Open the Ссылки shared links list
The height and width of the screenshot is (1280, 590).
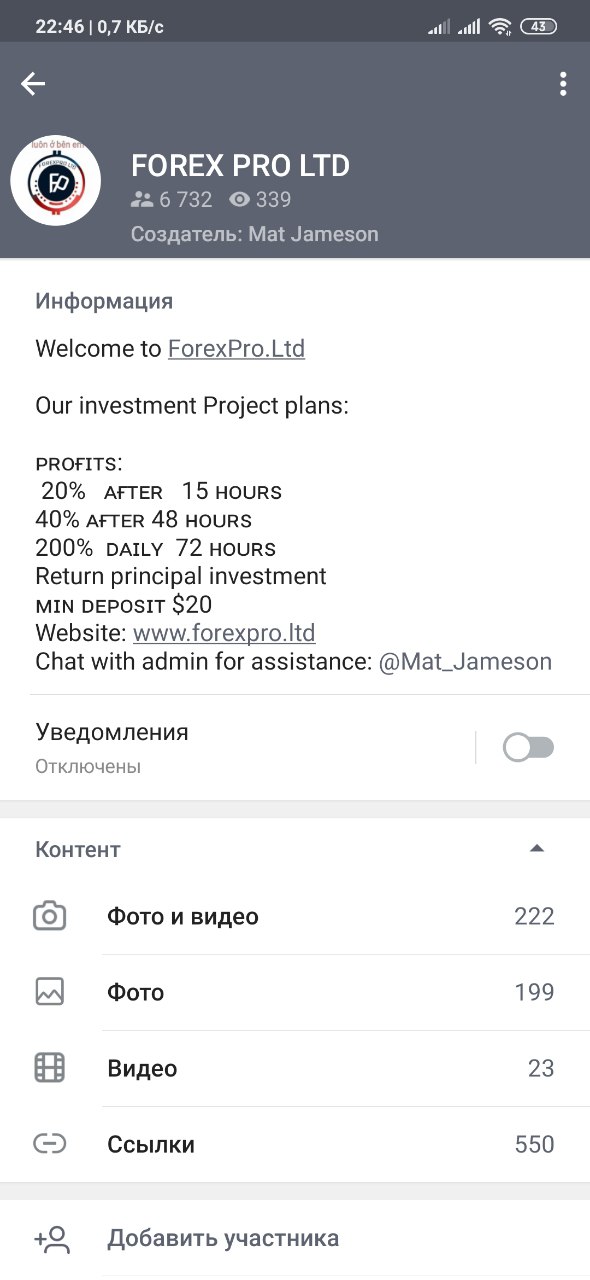[295, 1145]
